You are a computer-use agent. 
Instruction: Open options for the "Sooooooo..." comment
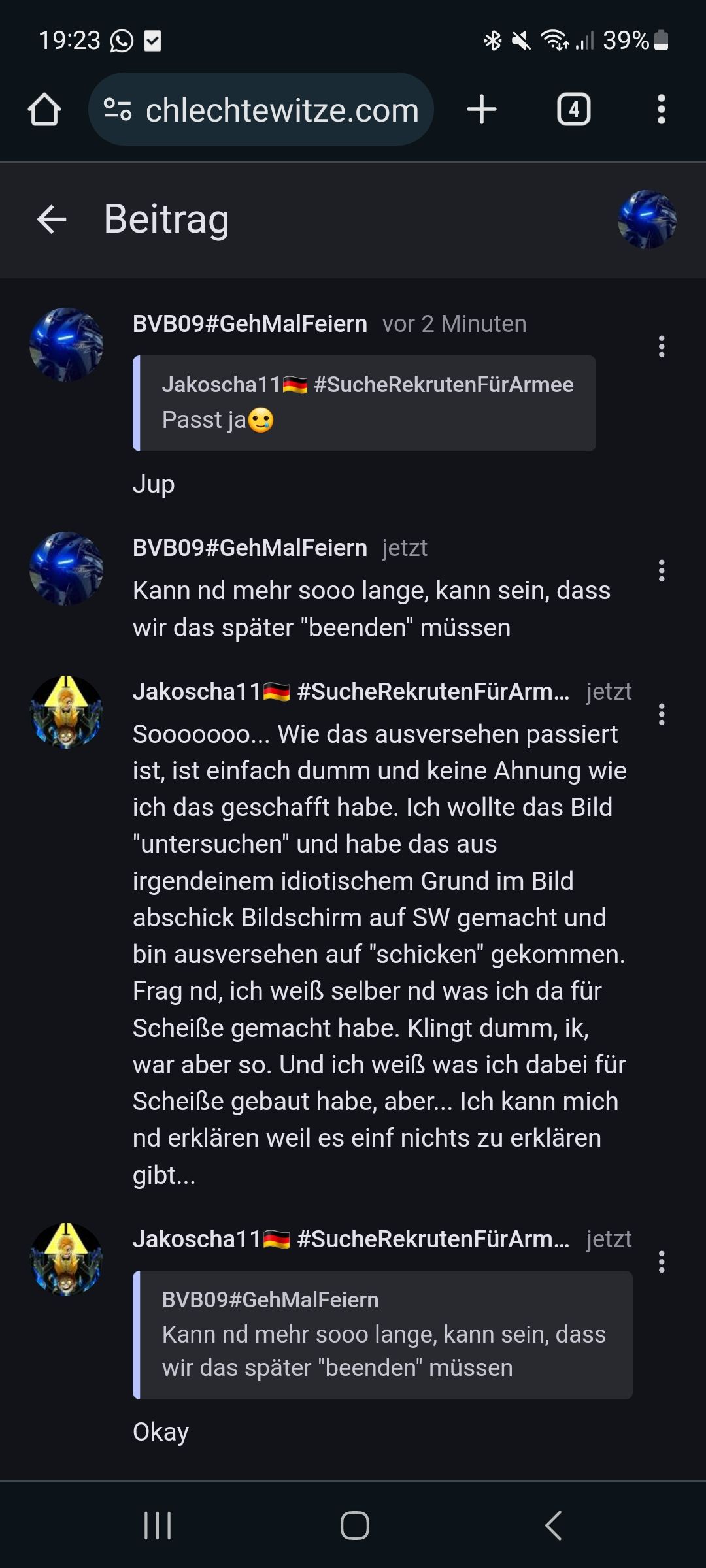point(662,714)
